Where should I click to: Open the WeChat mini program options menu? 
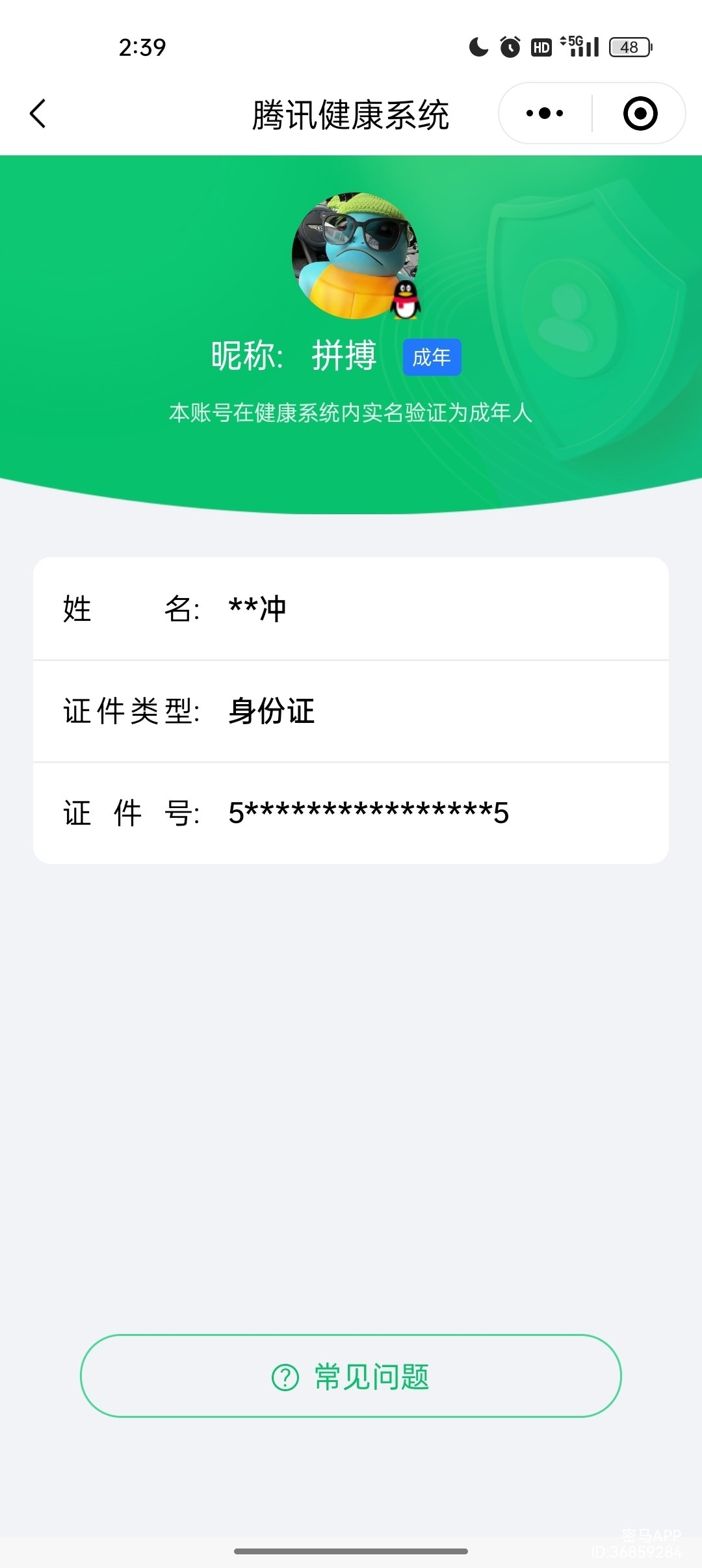point(543,113)
